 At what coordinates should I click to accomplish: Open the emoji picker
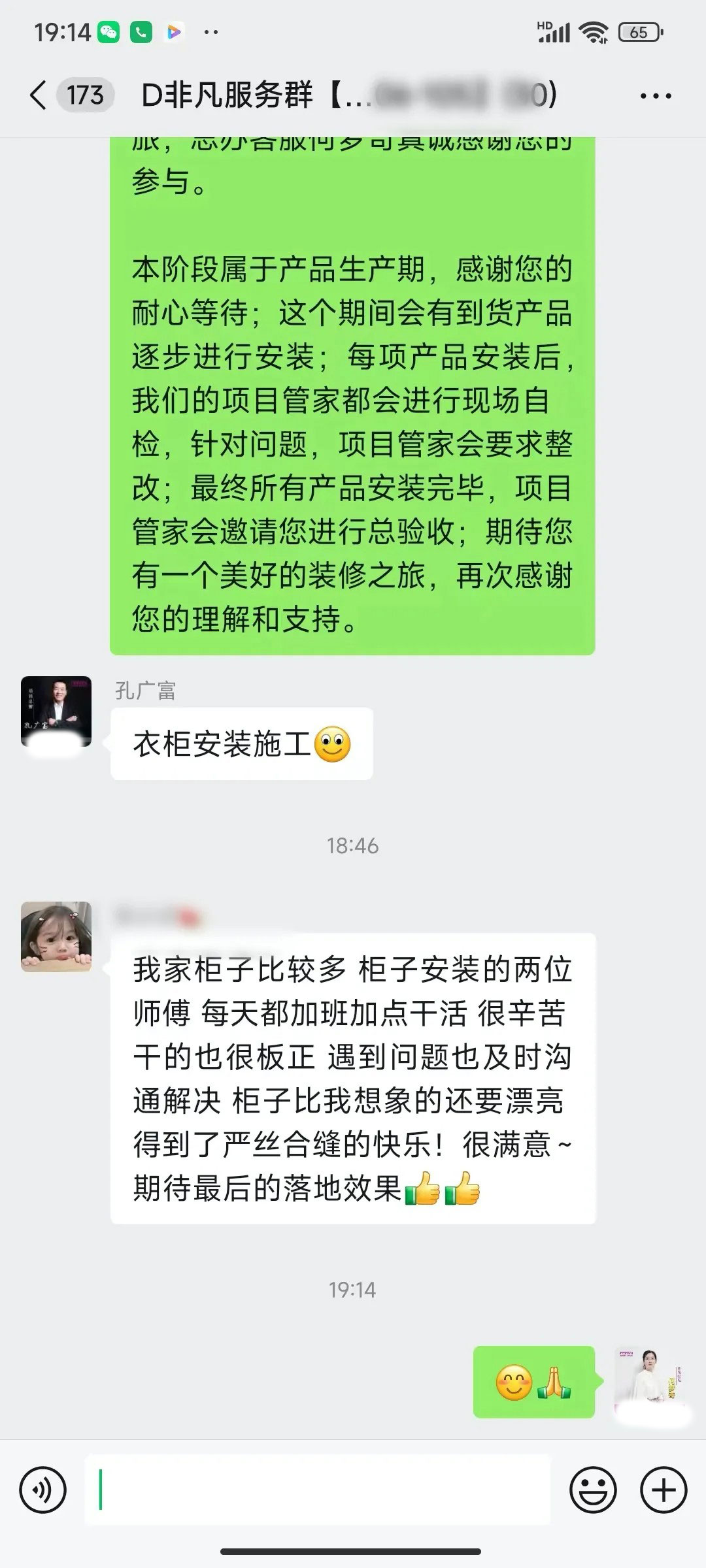point(593,1490)
